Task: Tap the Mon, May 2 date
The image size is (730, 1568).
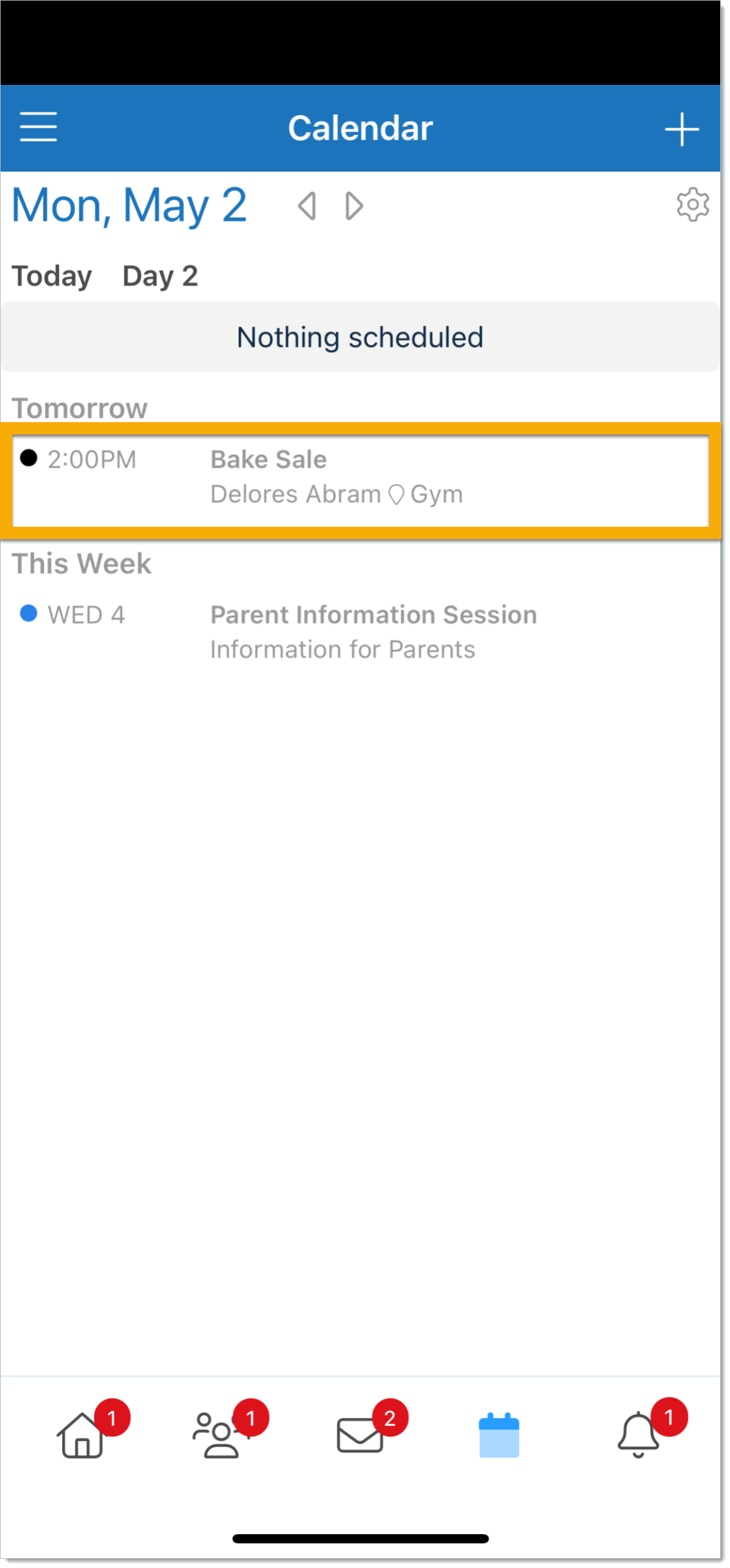Action: point(129,206)
